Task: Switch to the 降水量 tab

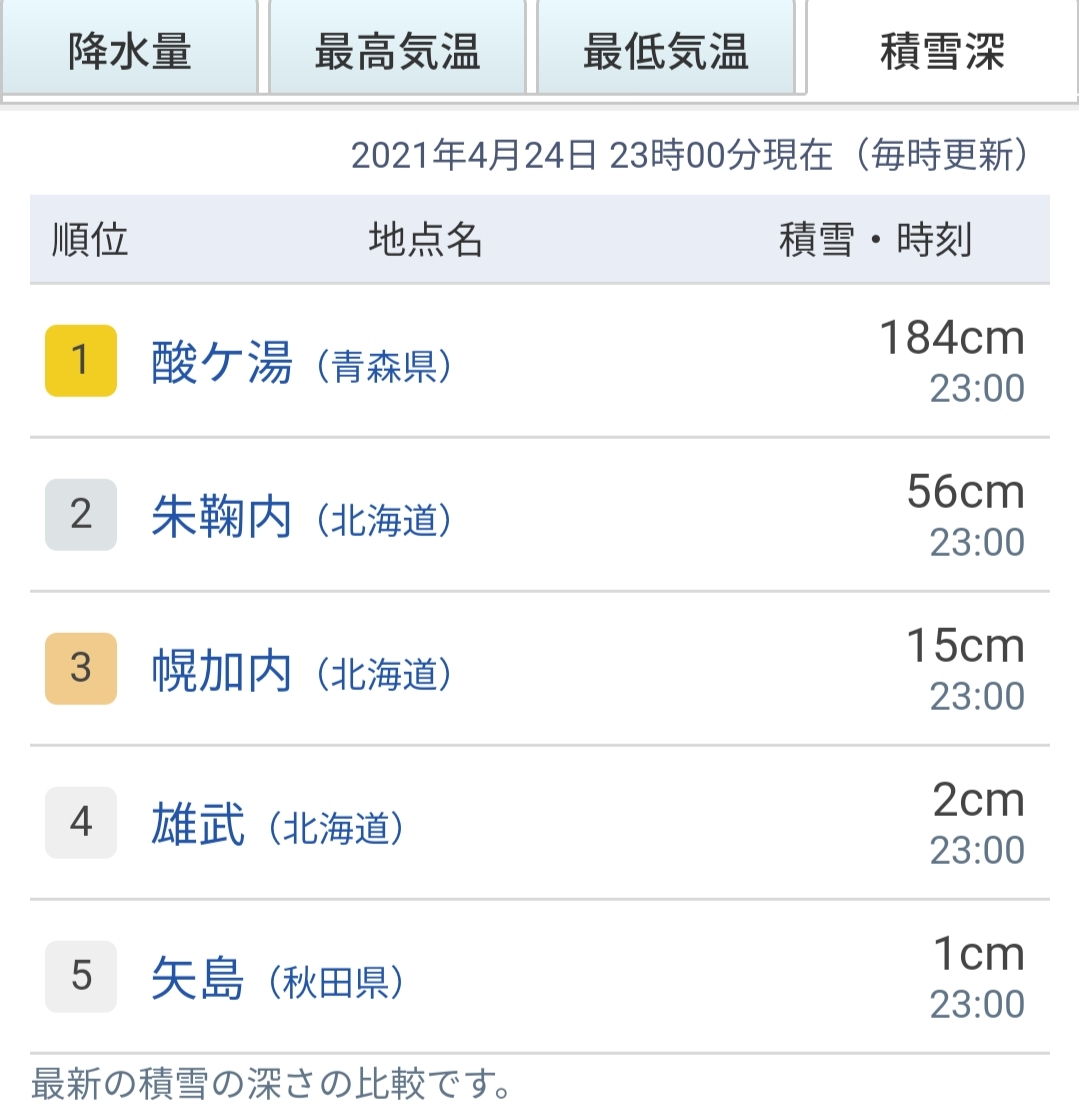Action: 130,47
